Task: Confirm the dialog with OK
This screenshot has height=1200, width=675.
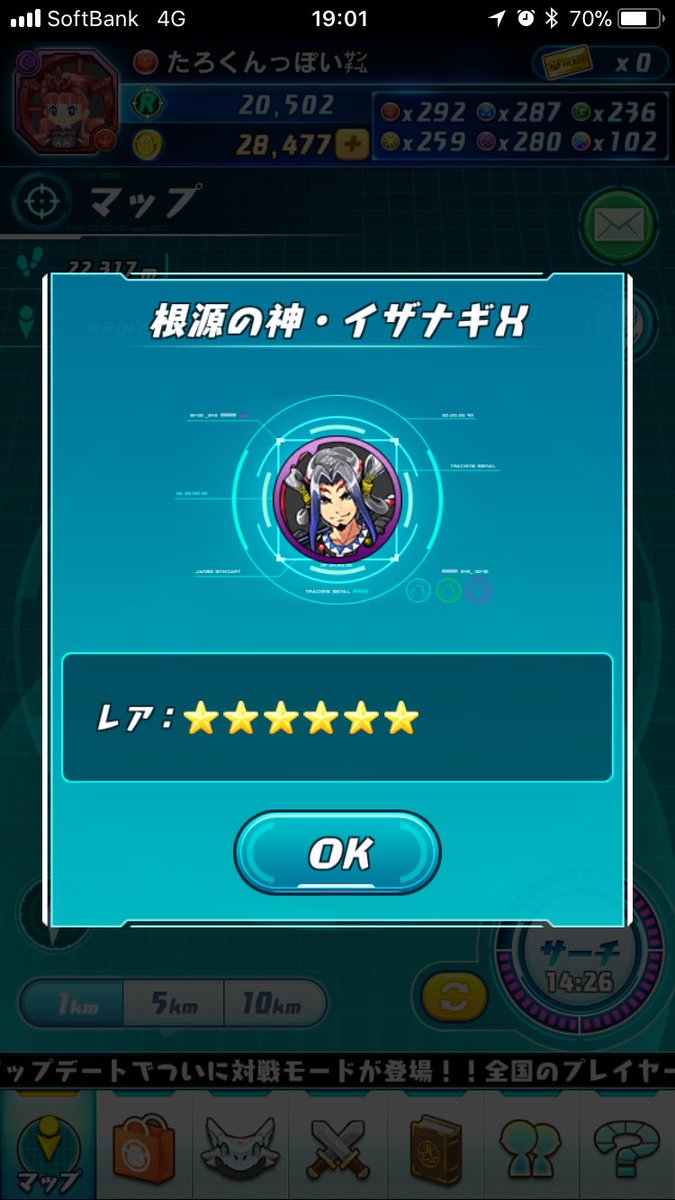Action: (337, 853)
